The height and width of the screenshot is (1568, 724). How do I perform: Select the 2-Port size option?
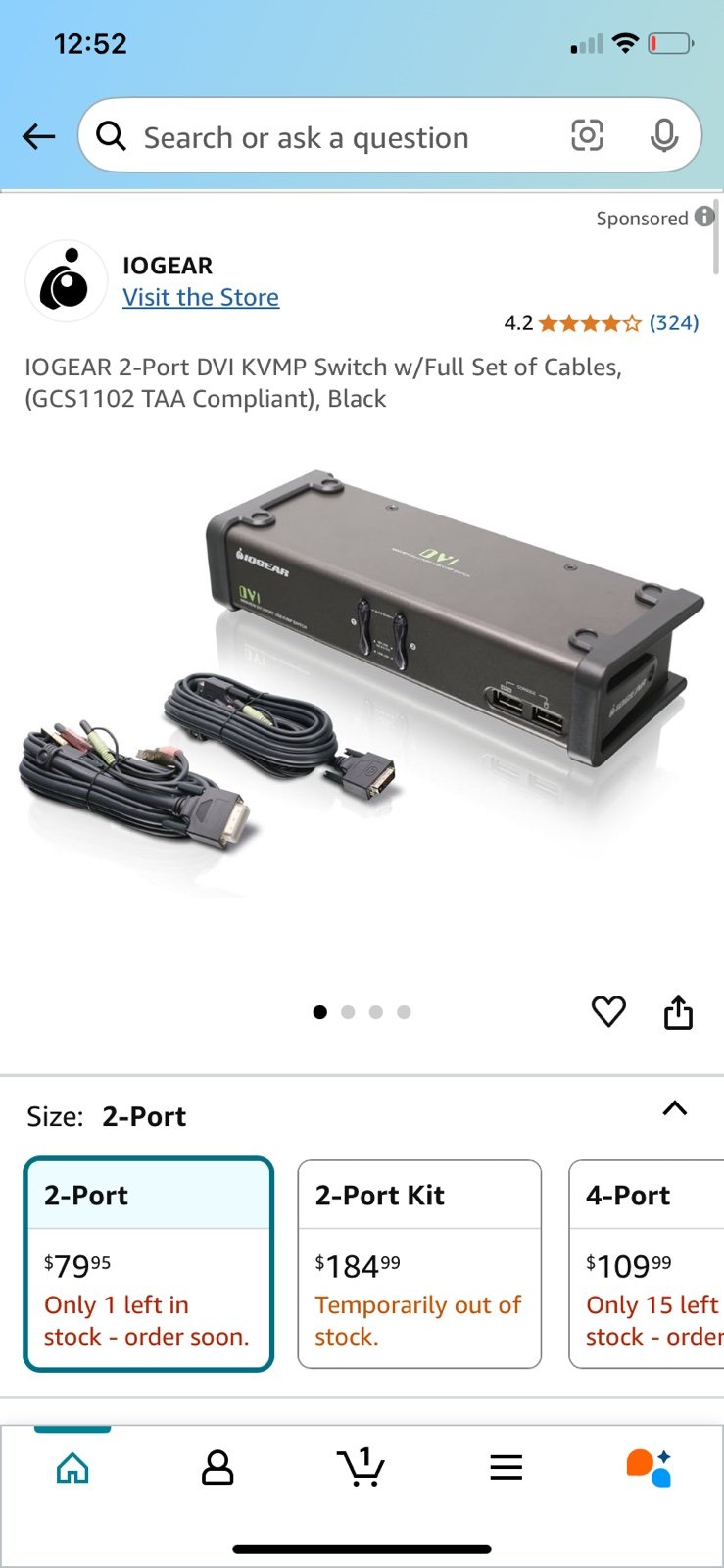pos(149,1264)
